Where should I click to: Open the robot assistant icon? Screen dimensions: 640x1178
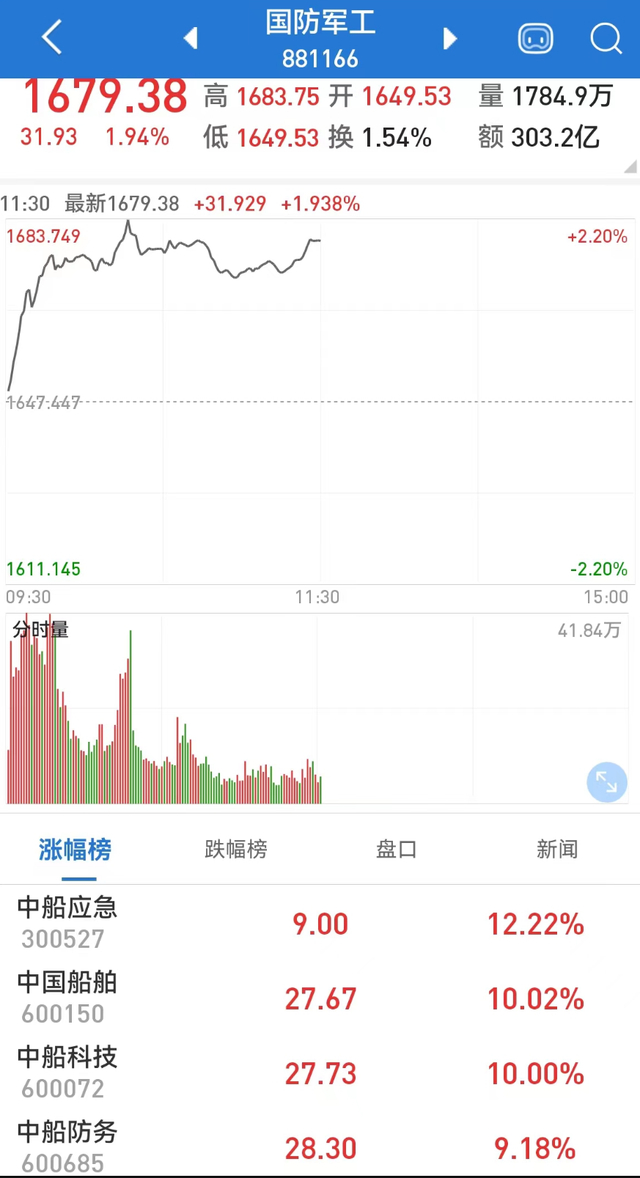coord(536,38)
